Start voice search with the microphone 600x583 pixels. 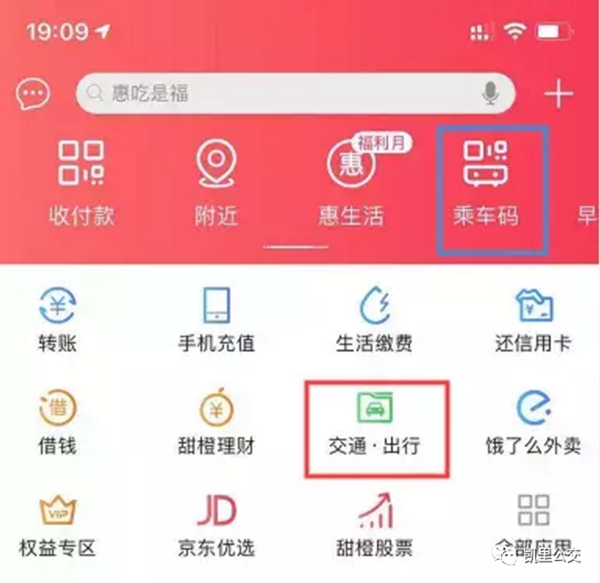pos(490,94)
